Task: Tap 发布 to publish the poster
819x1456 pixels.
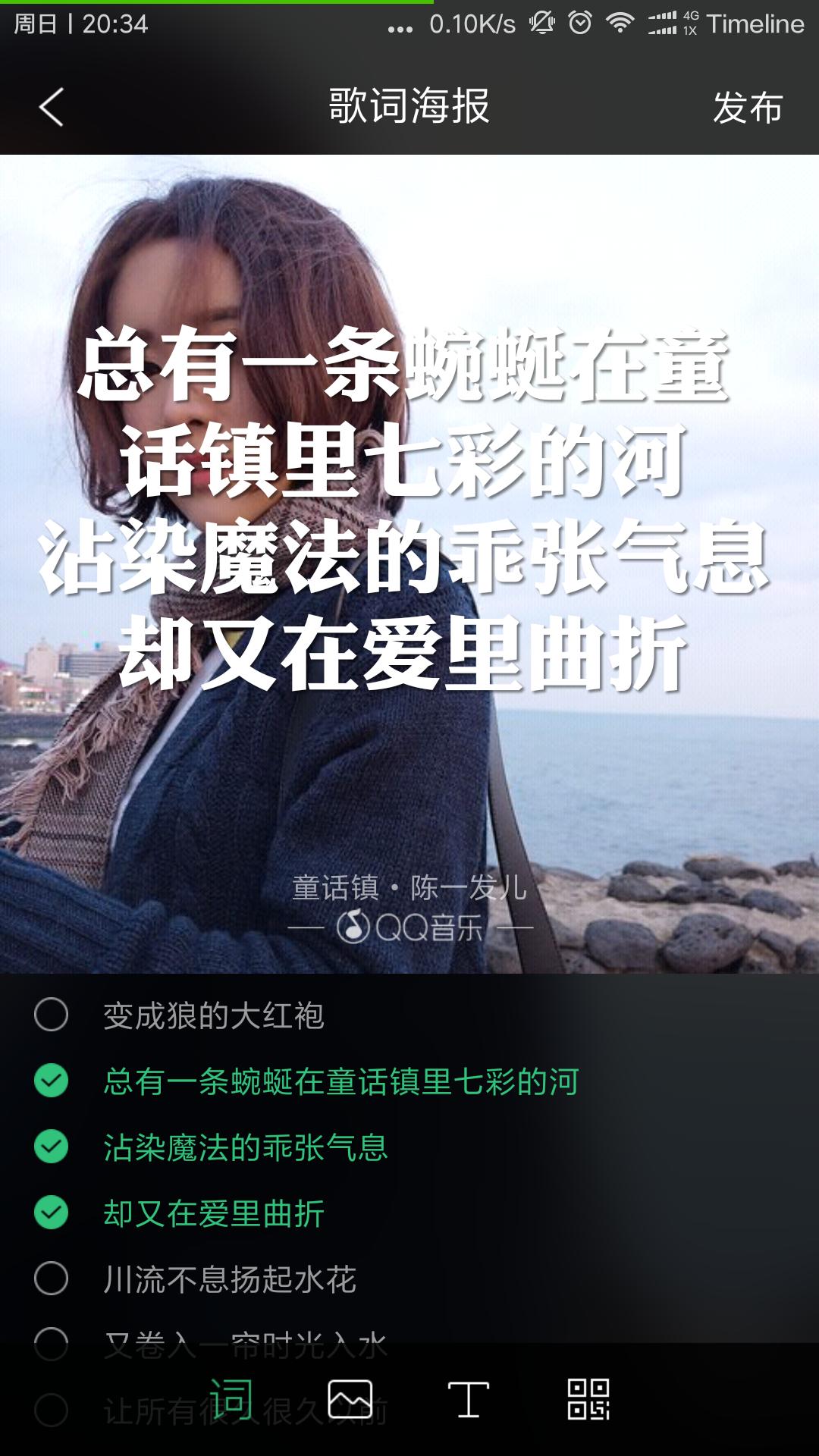Action: [x=748, y=108]
